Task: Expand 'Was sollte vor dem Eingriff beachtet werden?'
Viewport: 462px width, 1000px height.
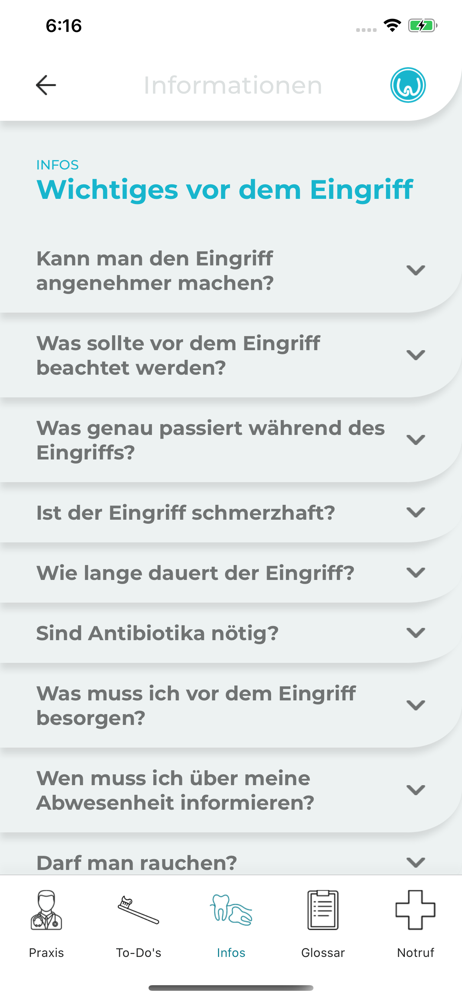Action: (x=231, y=355)
